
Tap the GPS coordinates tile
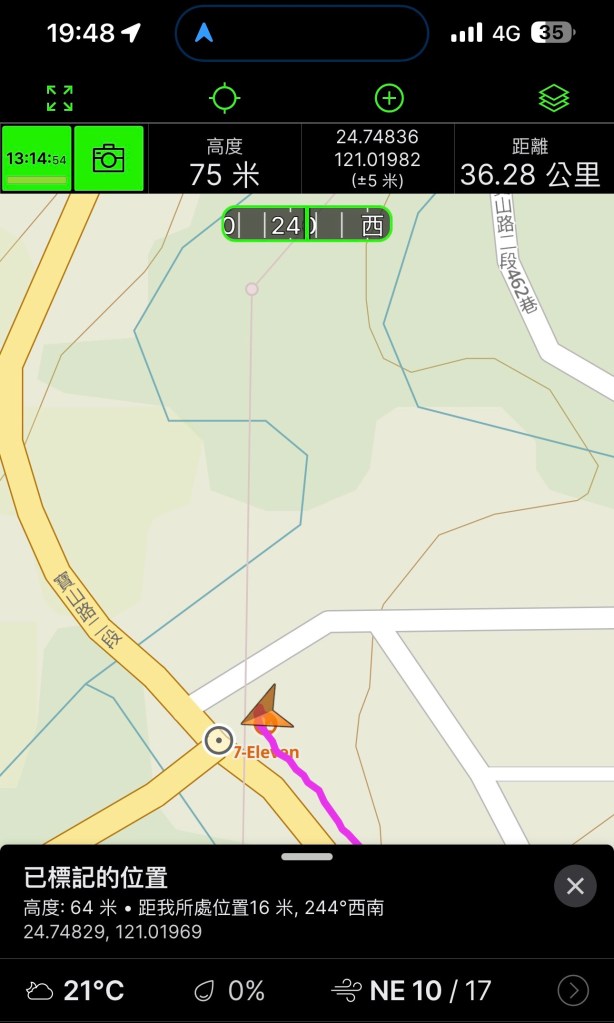pos(377,158)
